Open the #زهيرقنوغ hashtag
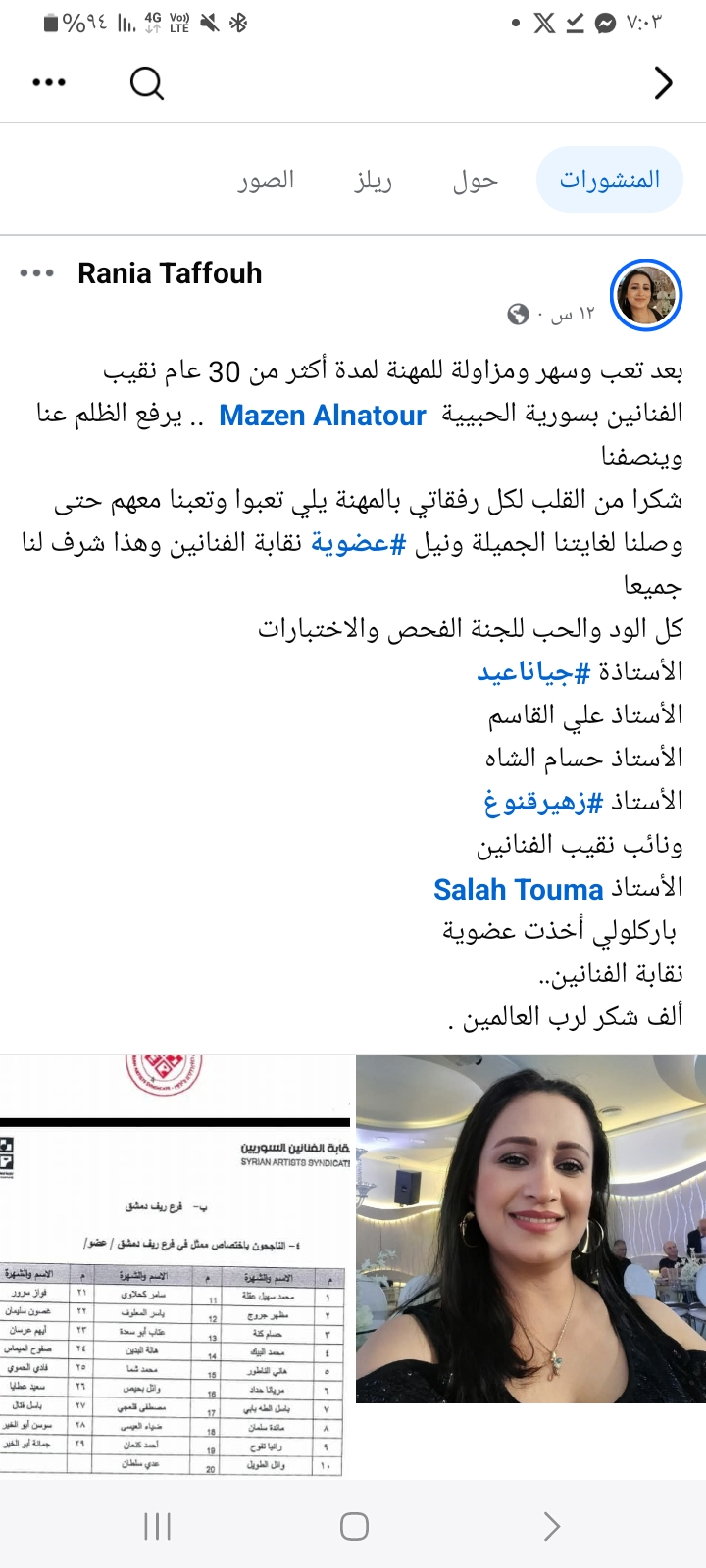This screenshot has height=1568, width=706. [x=542, y=802]
